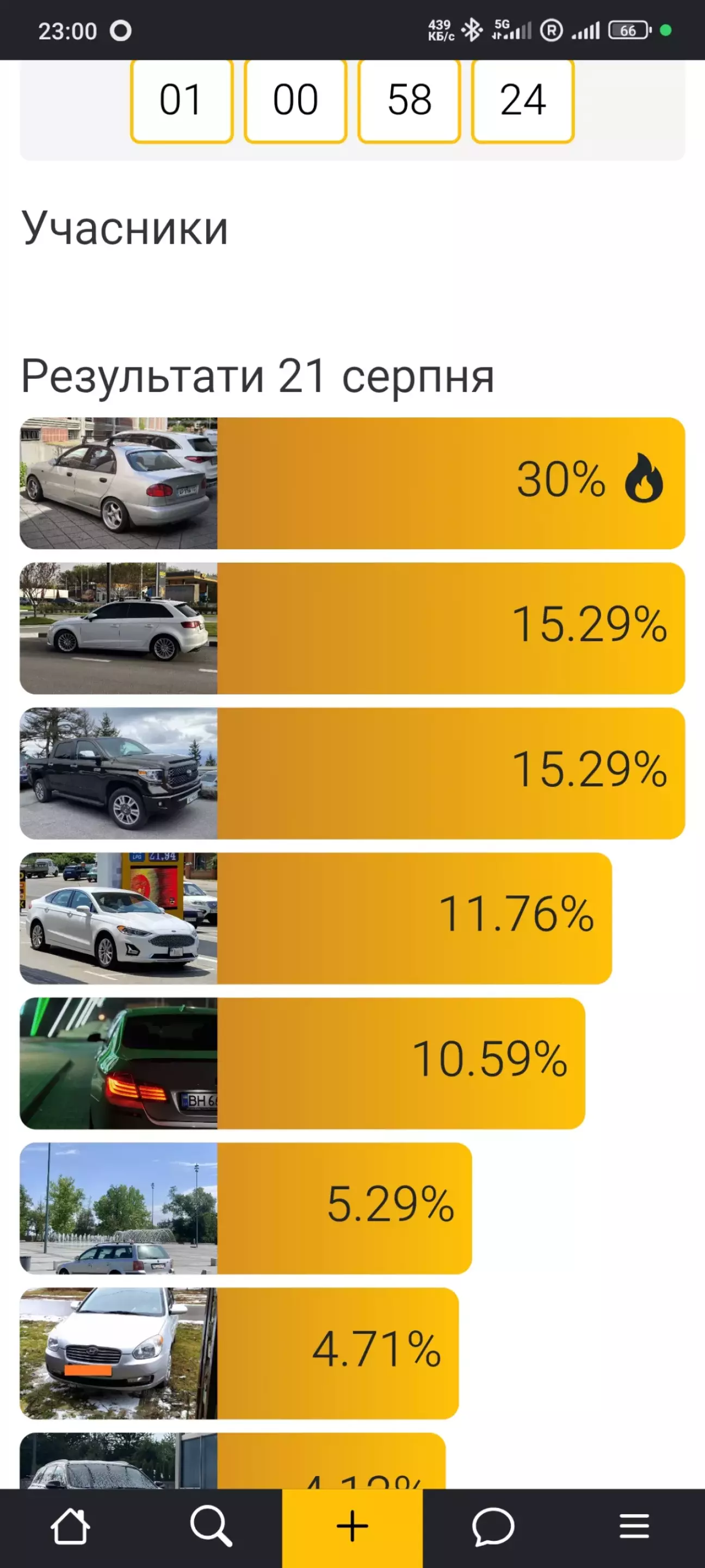
Task: Open the black pickup truck with 15.29%
Action: point(352,773)
